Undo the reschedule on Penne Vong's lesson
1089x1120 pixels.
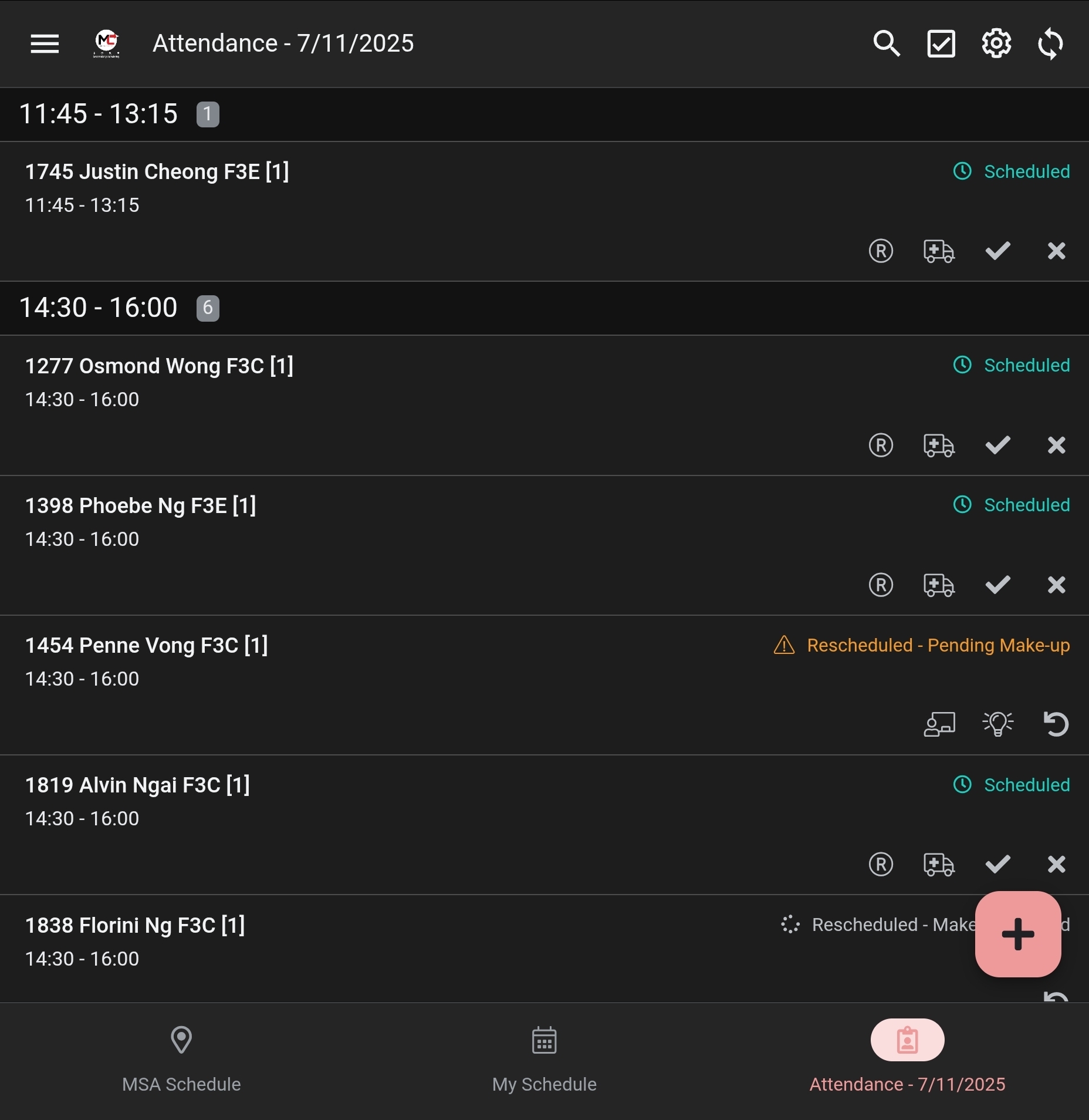click(x=1057, y=724)
